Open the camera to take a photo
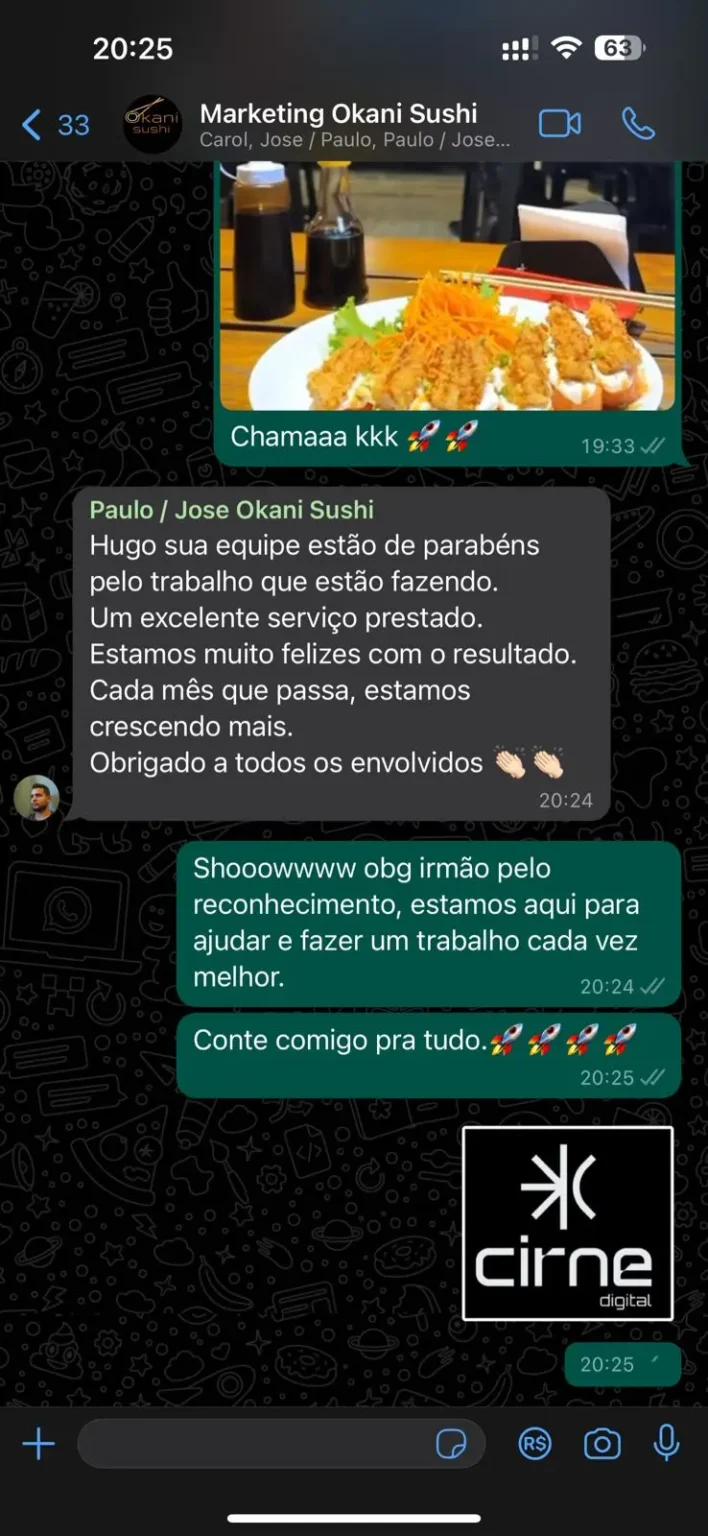Image resolution: width=708 pixels, height=1536 pixels. (x=602, y=1444)
